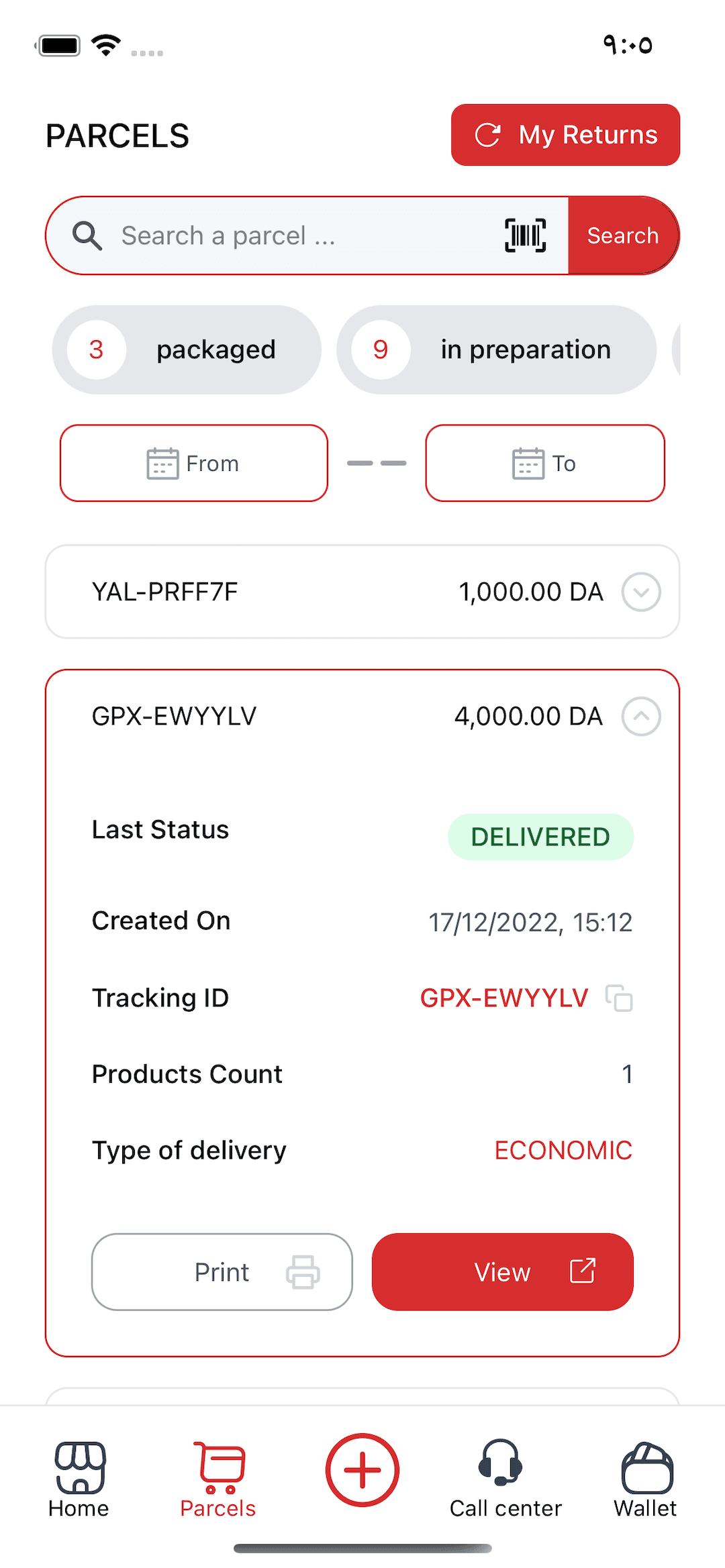The image size is (725, 1568).
Task: Open Call center via headset icon
Action: [505, 1467]
